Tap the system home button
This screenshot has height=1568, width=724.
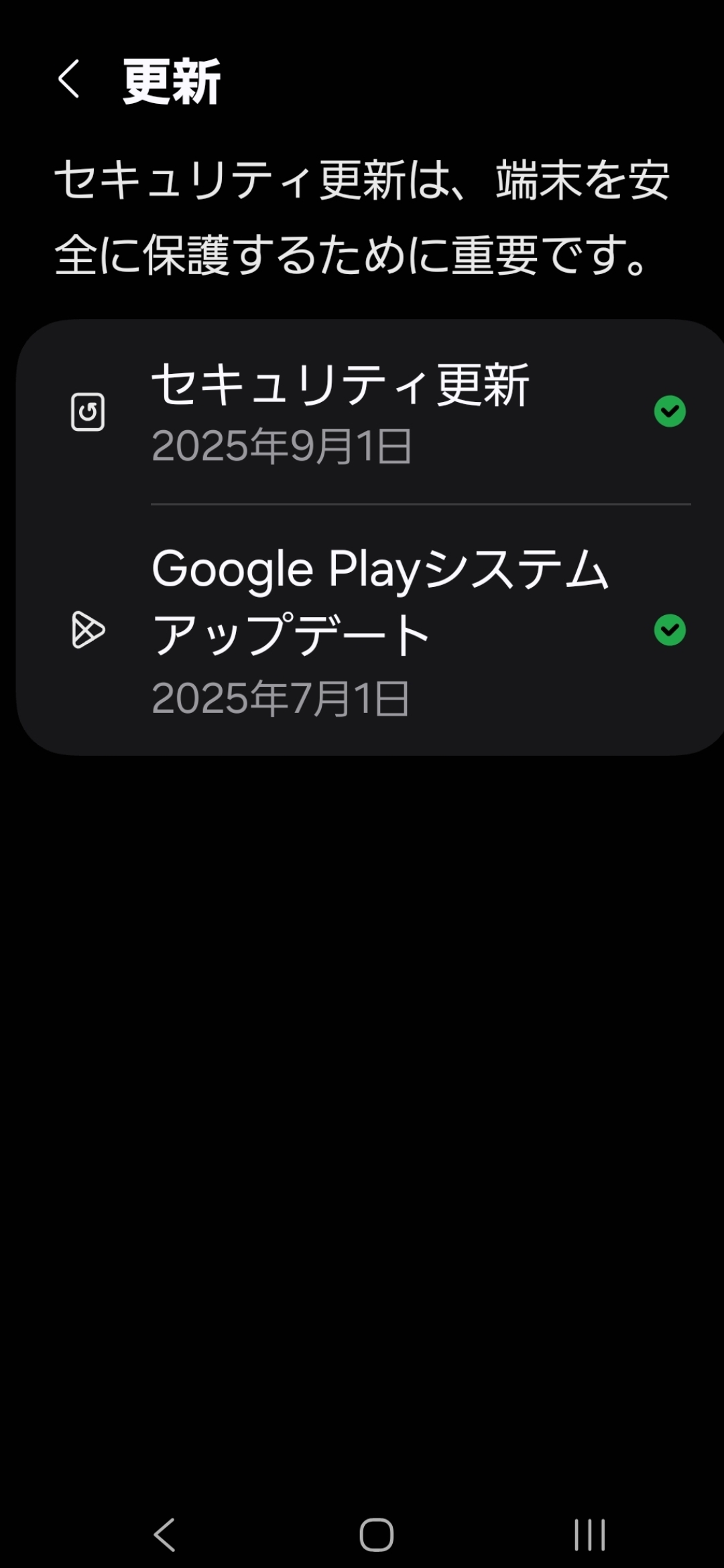point(376,1534)
